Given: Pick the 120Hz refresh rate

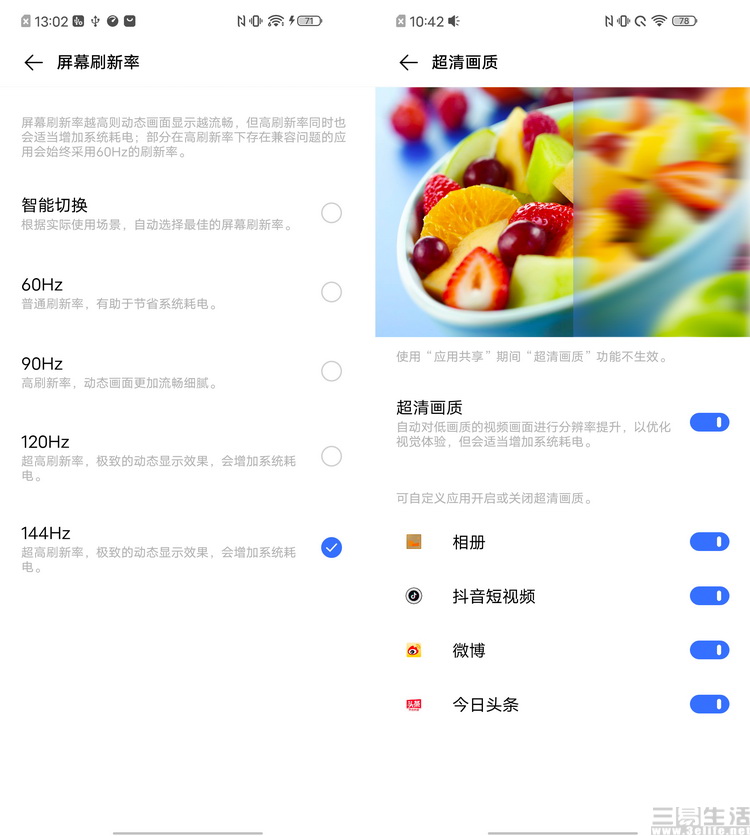Looking at the screenshot, I should click(x=331, y=457).
